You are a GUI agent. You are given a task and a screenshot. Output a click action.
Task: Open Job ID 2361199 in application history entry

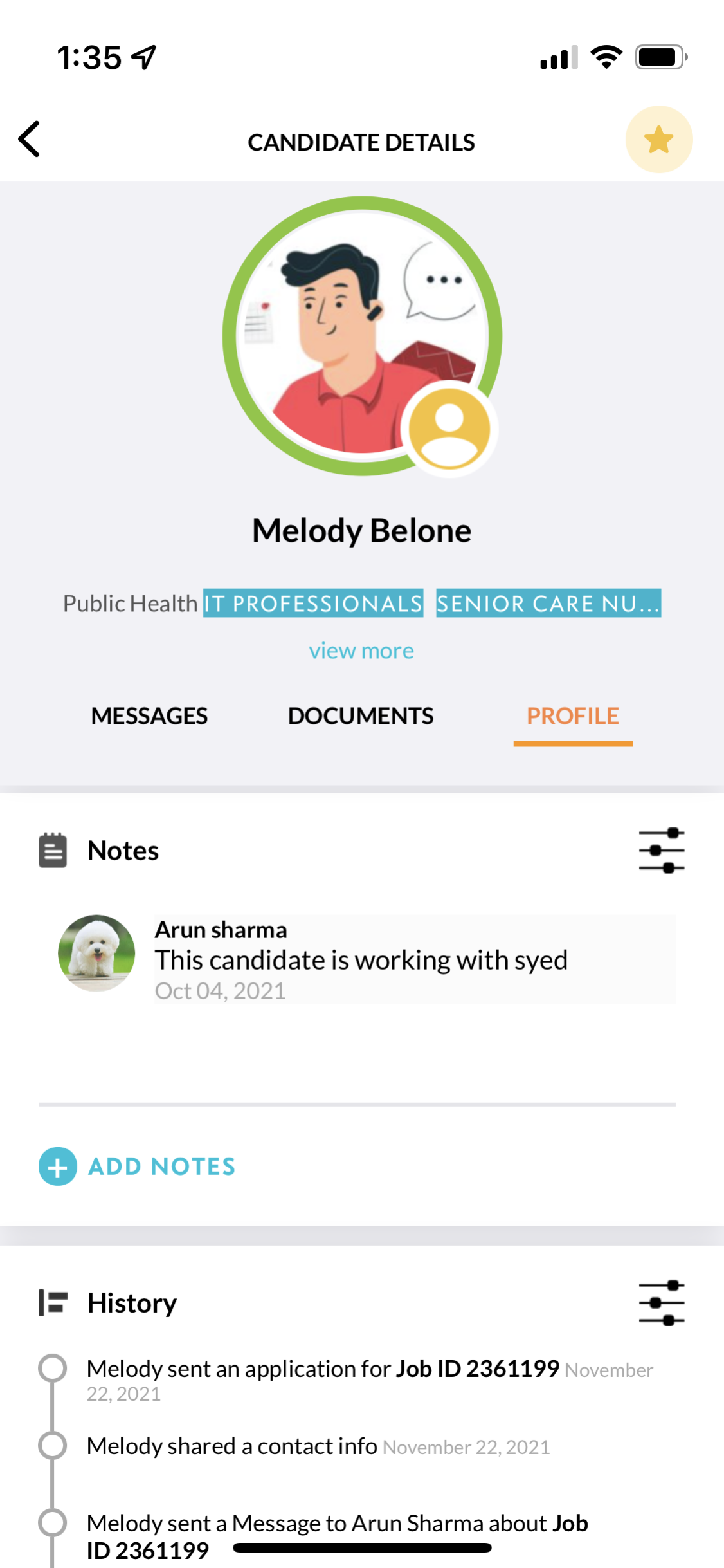(477, 1369)
